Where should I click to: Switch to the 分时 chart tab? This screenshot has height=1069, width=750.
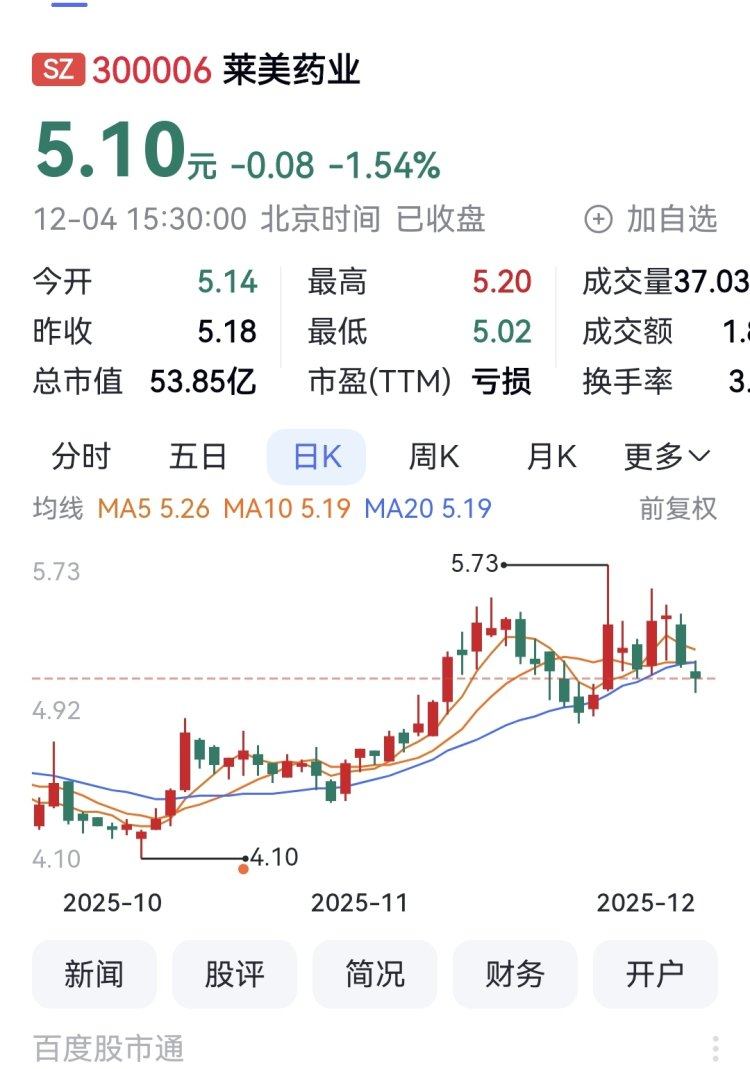click(81, 457)
